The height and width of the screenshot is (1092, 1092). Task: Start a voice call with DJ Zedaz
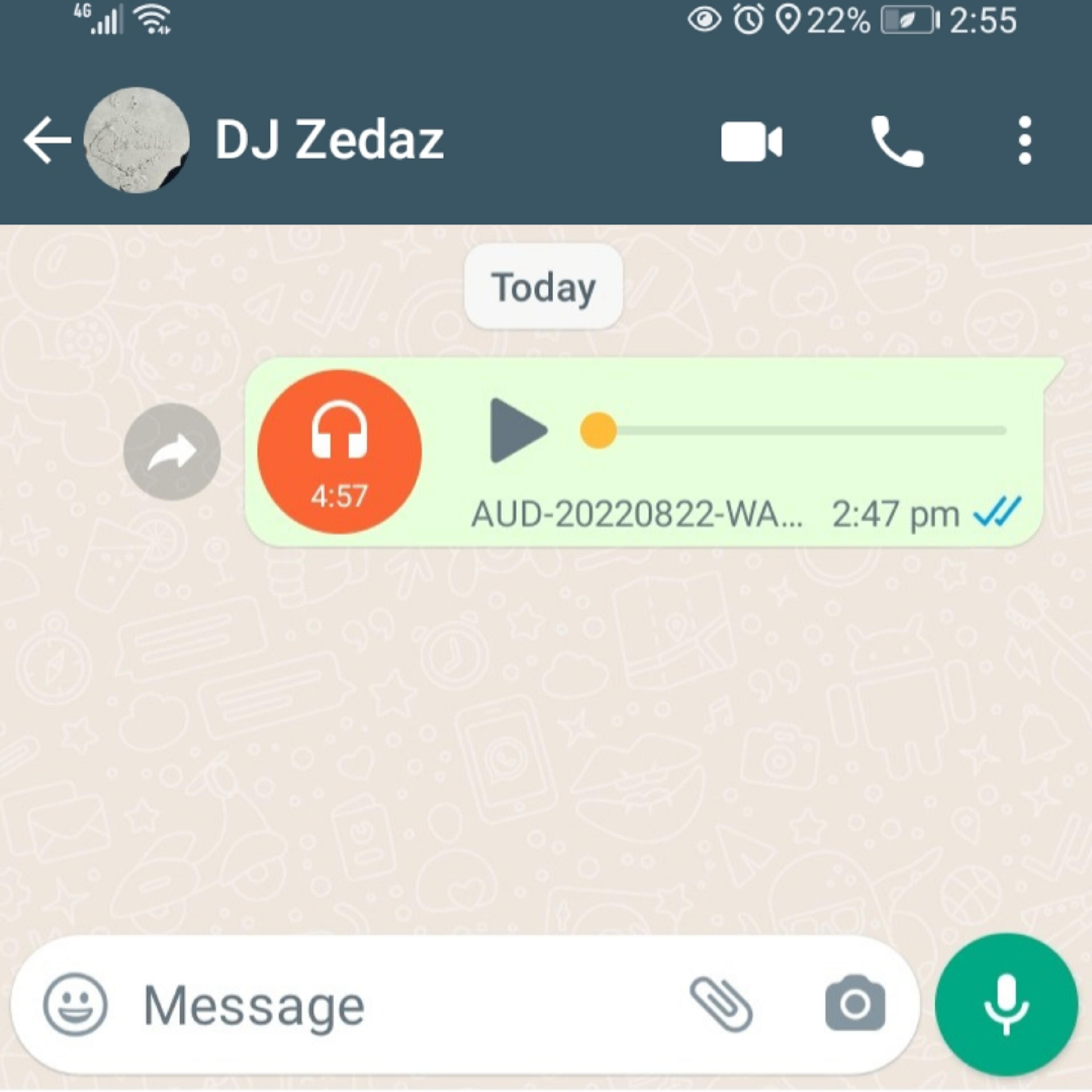897,141
